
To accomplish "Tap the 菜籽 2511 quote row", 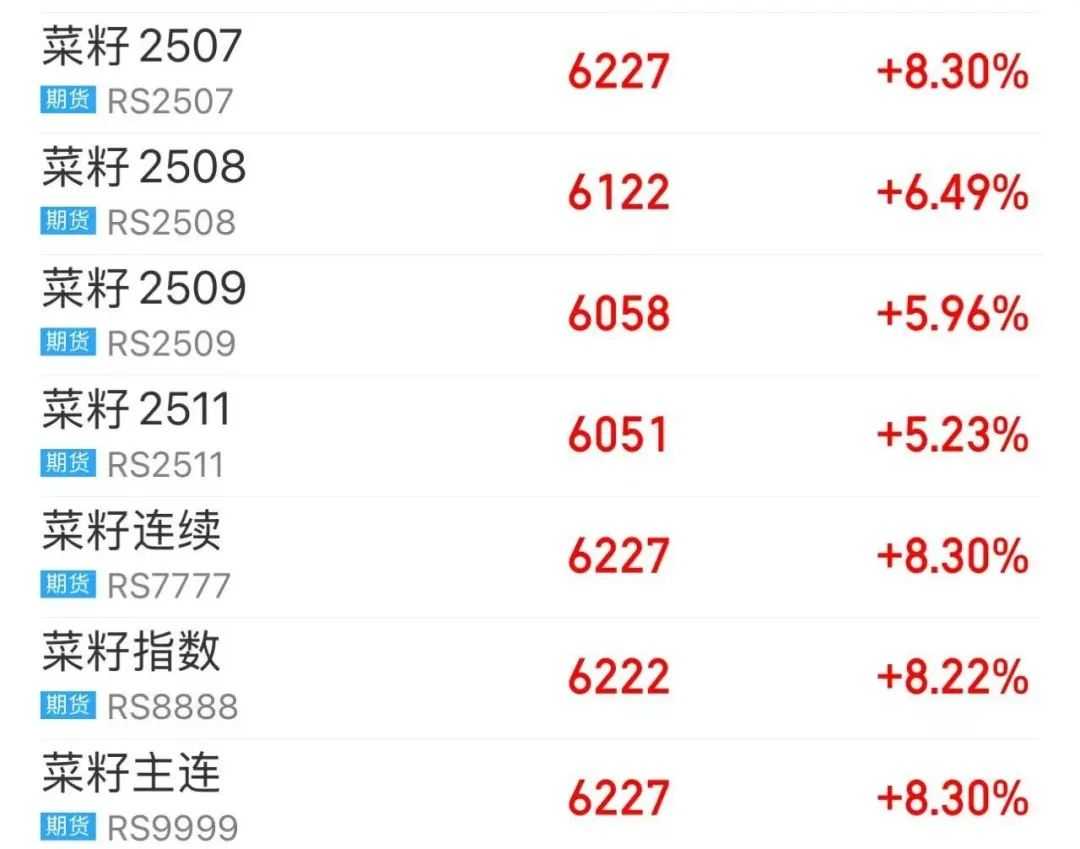I will pyautogui.click(x=540, y=435).
